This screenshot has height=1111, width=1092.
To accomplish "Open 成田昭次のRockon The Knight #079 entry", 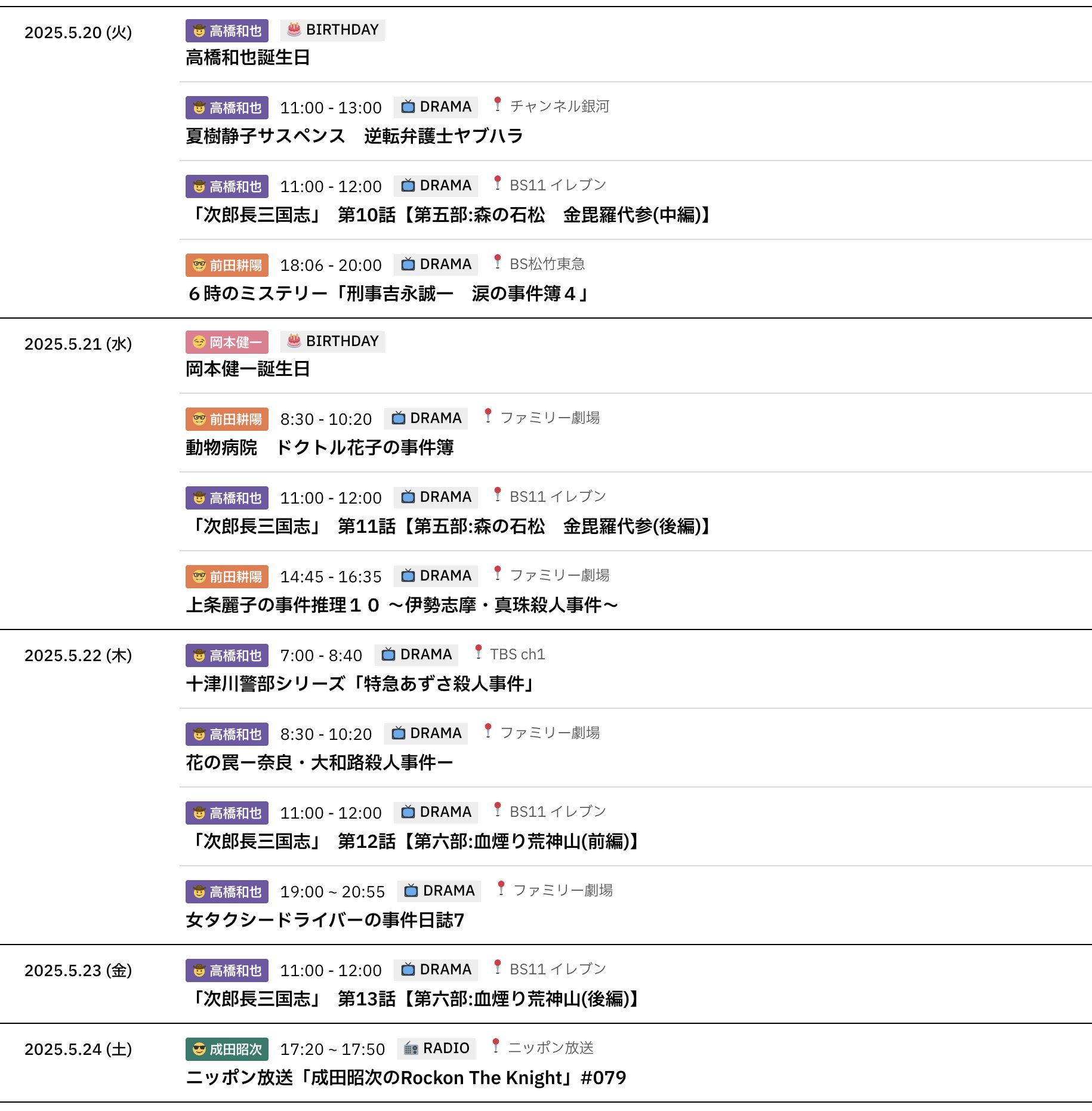I will pos(406,1078).
